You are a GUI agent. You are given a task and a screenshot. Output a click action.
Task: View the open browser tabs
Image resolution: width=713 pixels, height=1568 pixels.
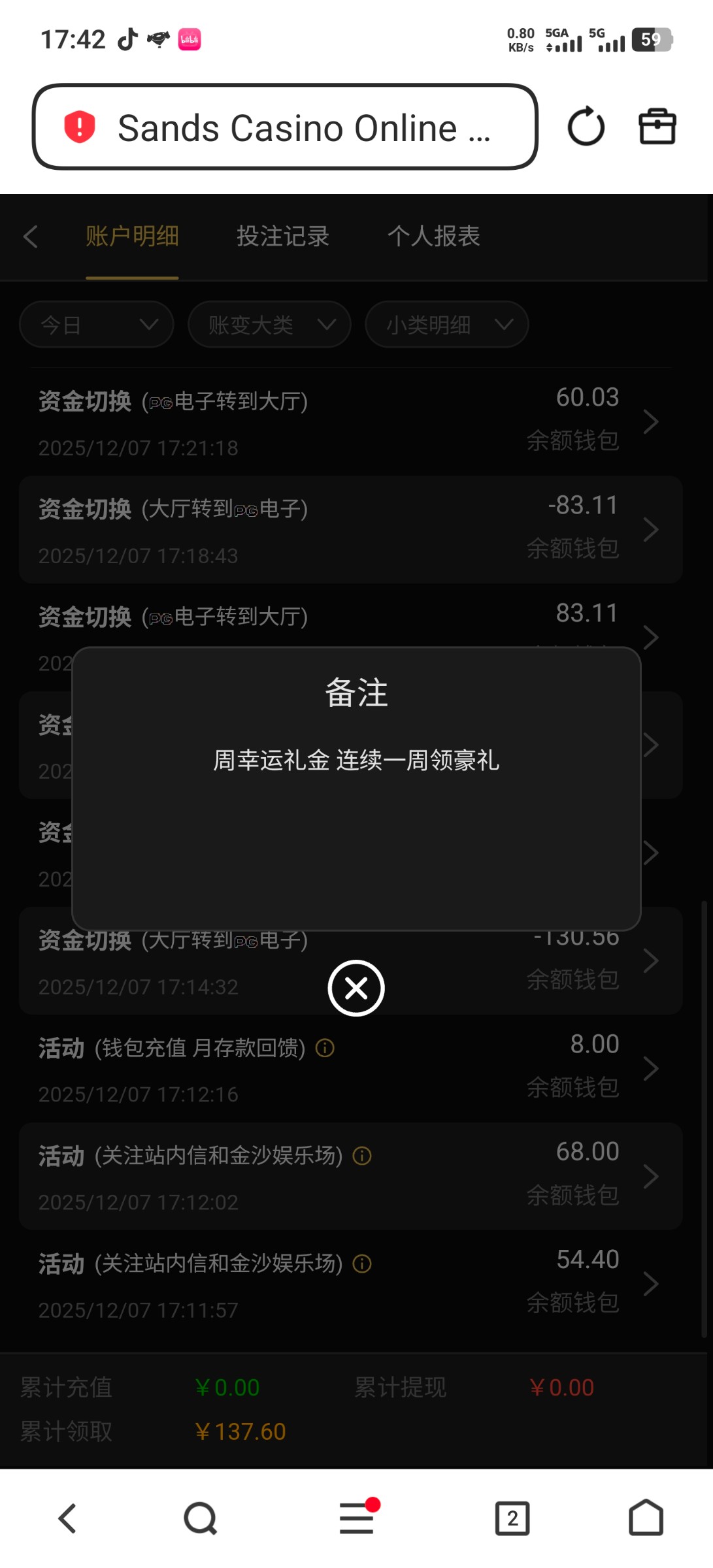coord(512,1518)
